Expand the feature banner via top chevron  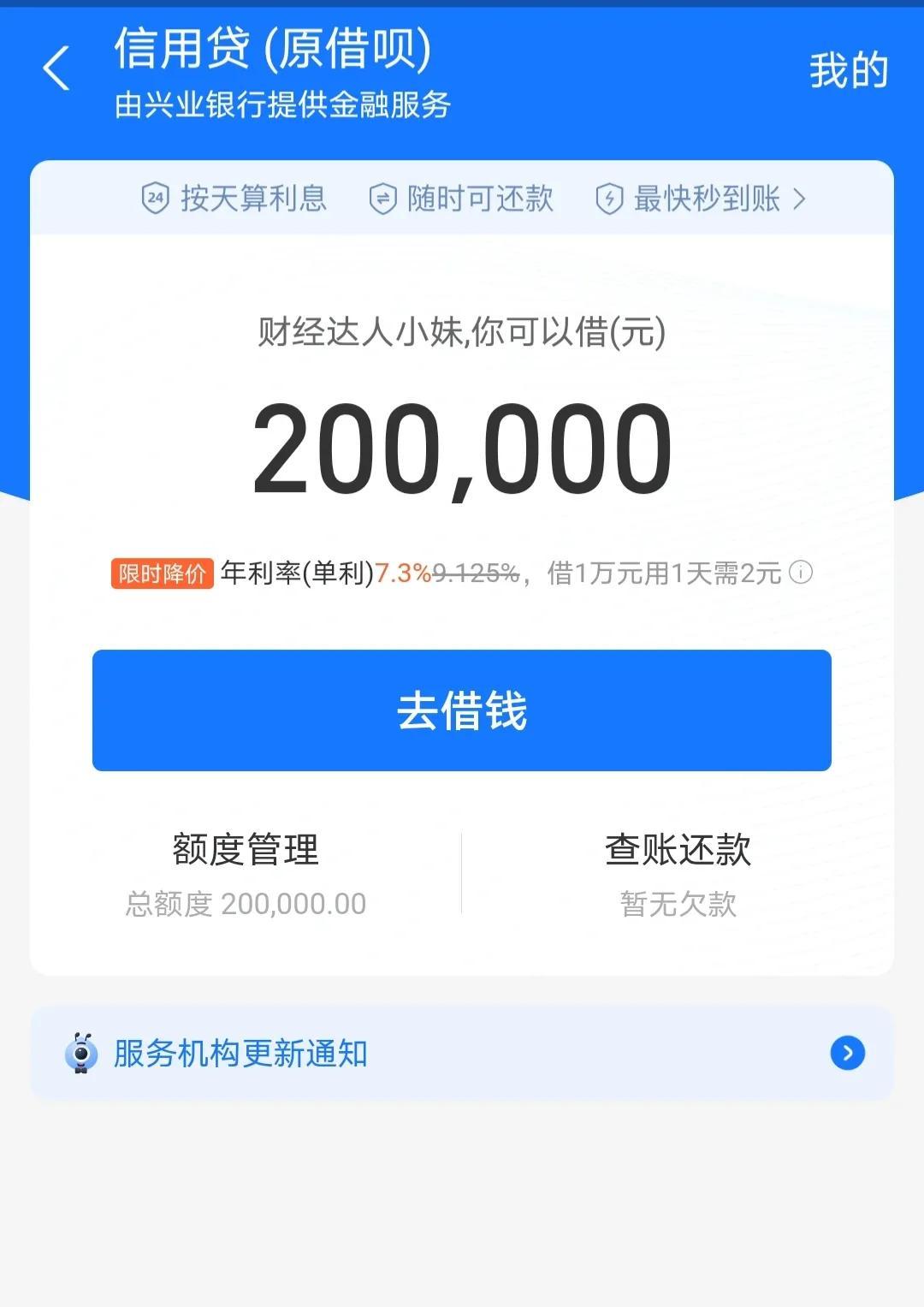click(802, 197)
